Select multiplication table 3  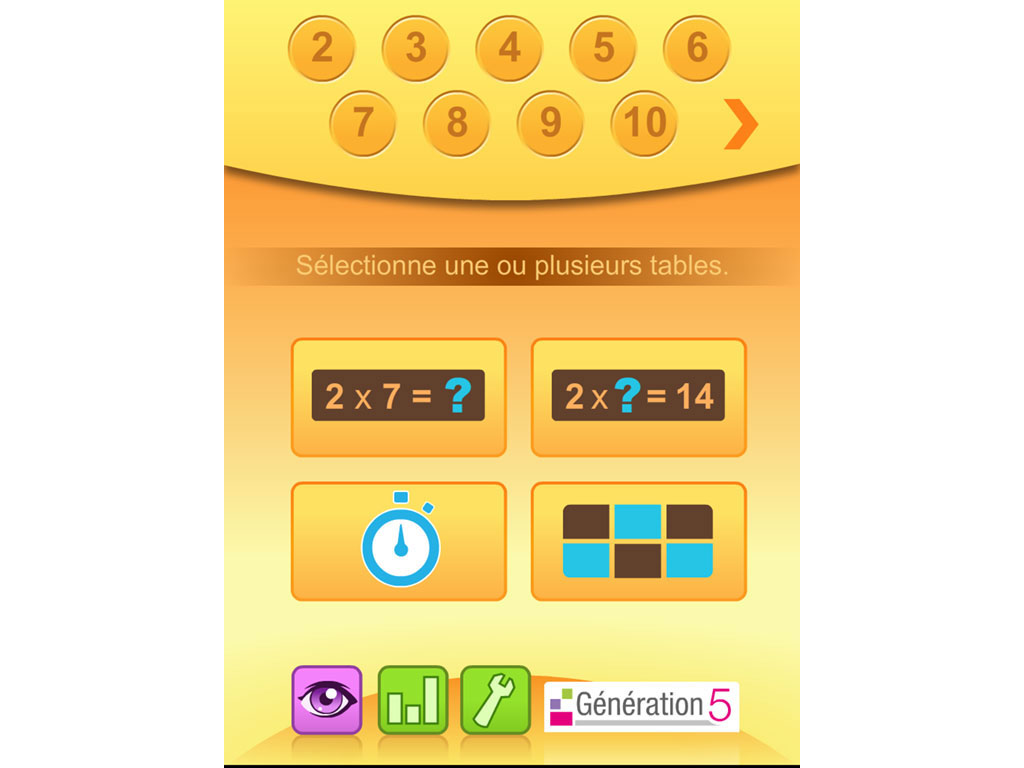click(x=415, y=48)
